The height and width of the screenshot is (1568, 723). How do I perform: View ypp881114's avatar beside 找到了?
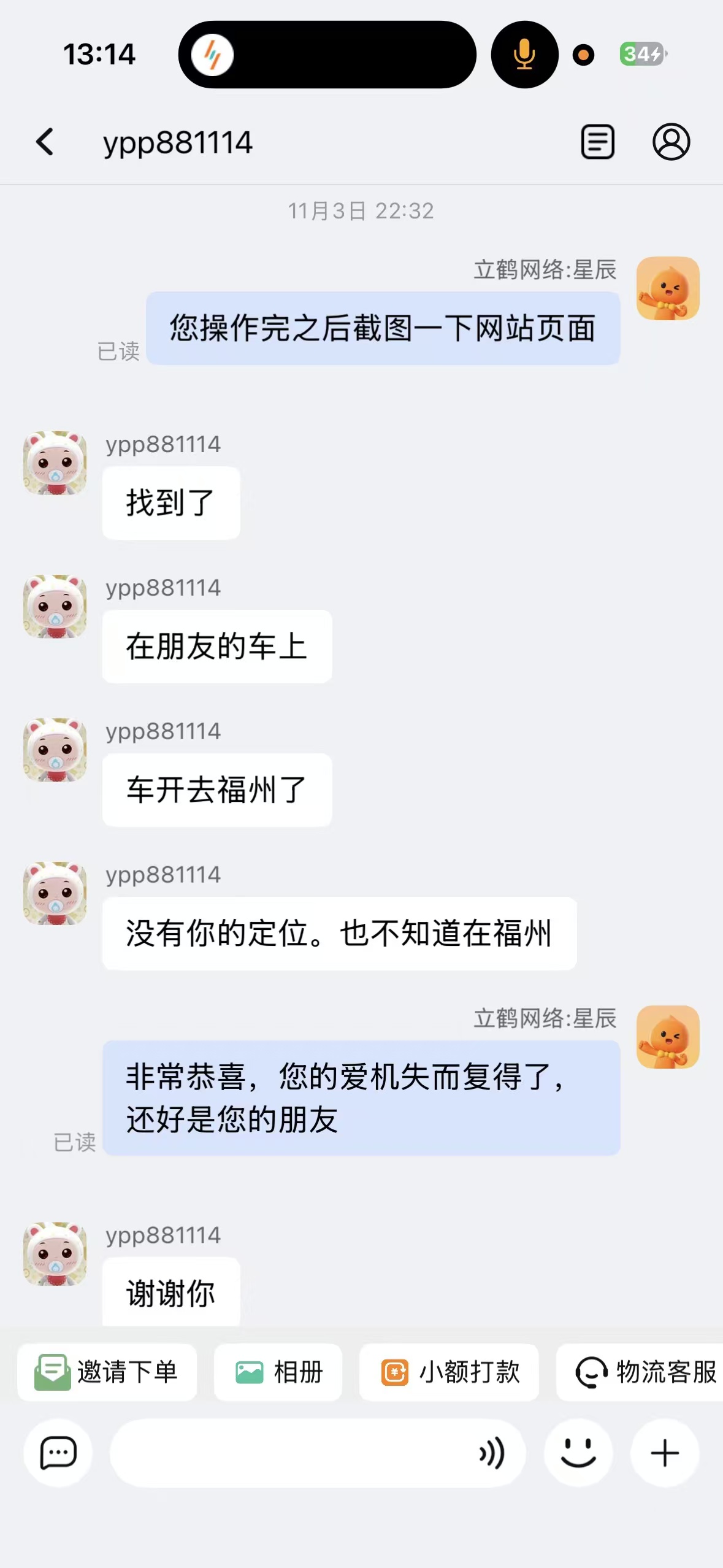[x=55, y=463]
